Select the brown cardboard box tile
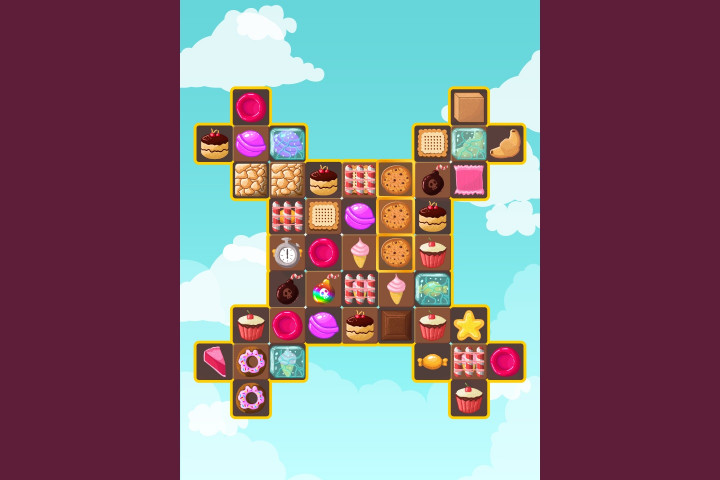The height and width of the screenshot is (480, 720). pyautogui.click(x=468, y=107)
